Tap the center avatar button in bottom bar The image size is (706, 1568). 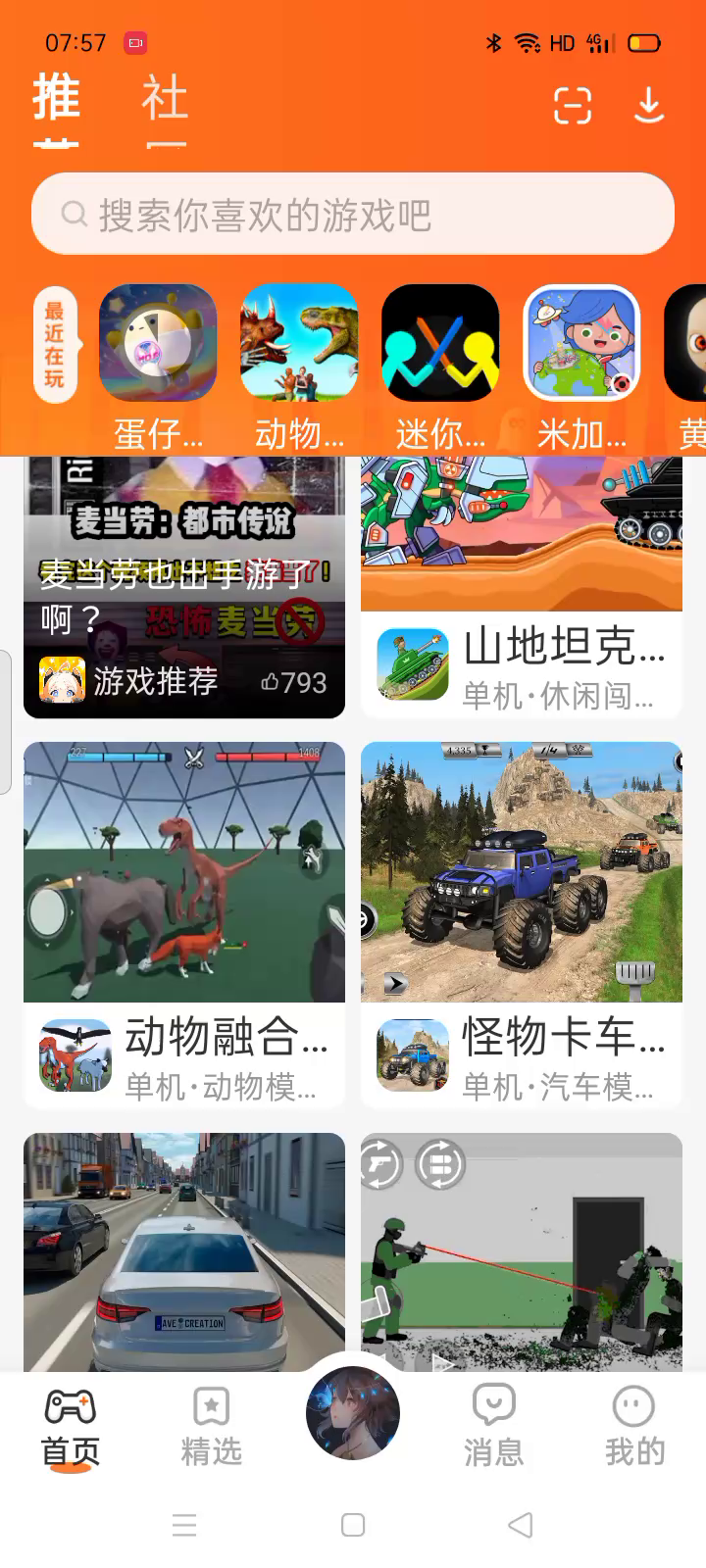click(353, 1413)
